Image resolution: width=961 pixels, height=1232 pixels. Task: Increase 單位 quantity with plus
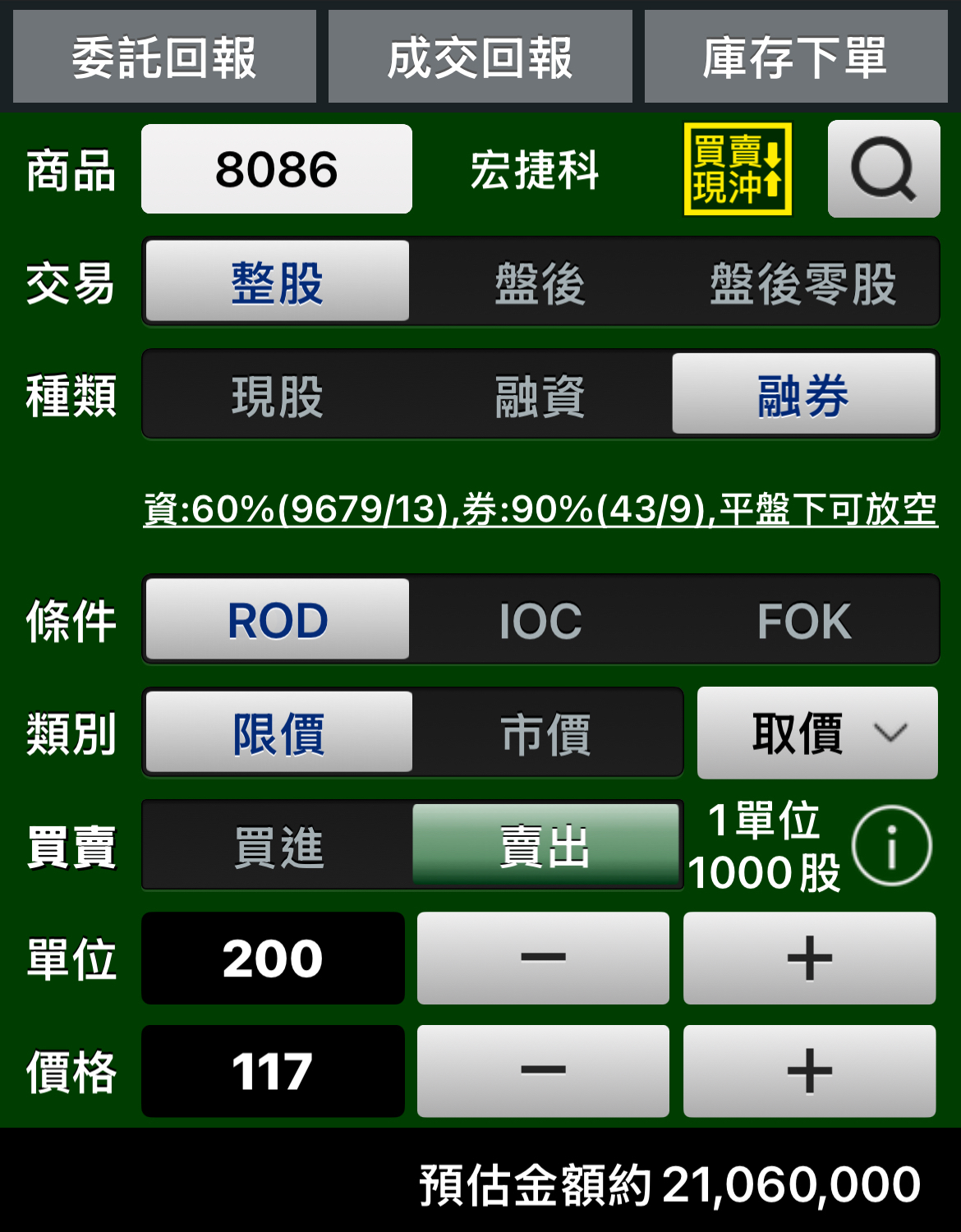810,958
